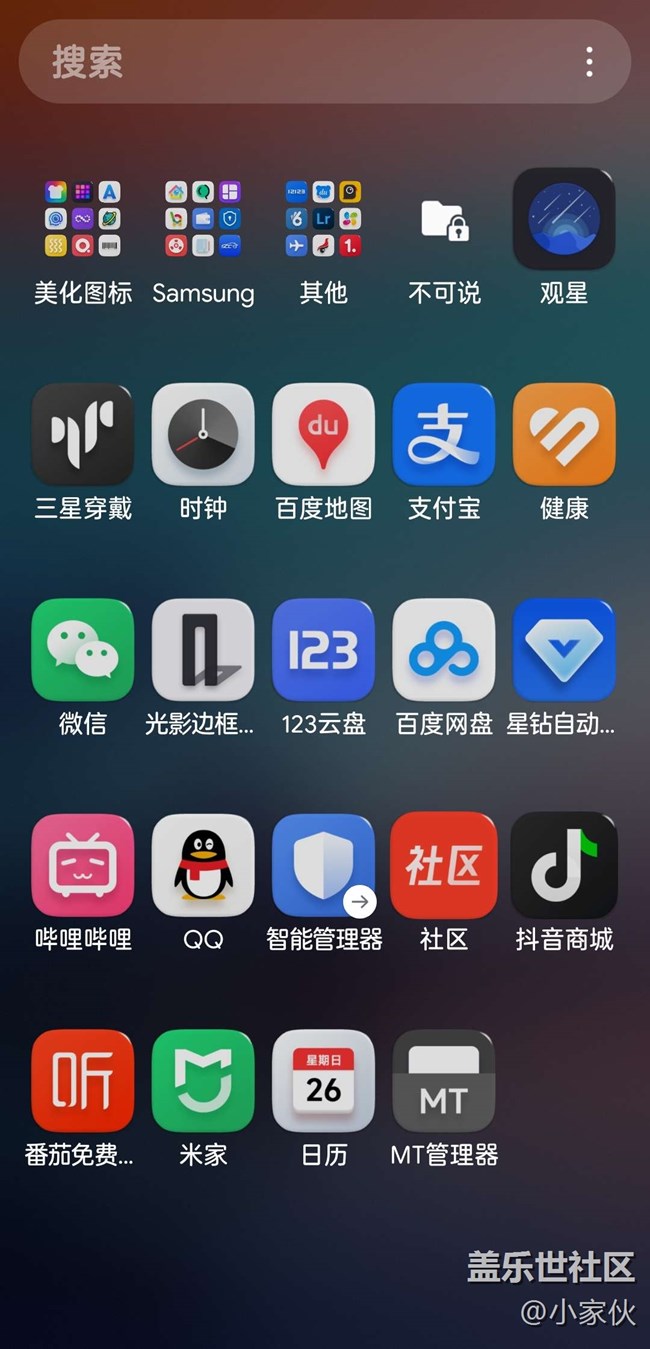
Task: Launch the 健康 app
Action: pyautogui.click(x=564, y=434)
